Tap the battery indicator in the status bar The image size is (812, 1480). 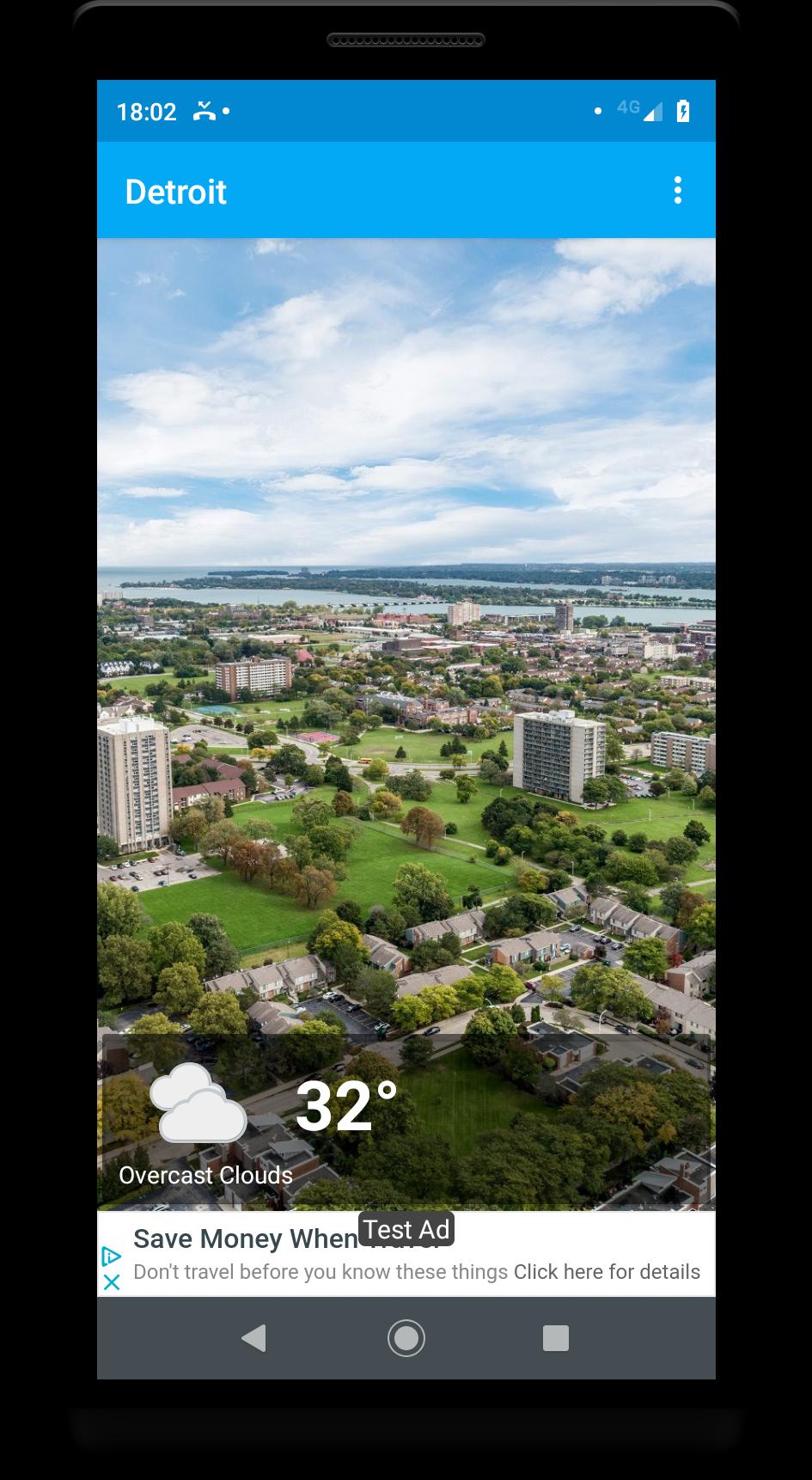pos(683,111)
